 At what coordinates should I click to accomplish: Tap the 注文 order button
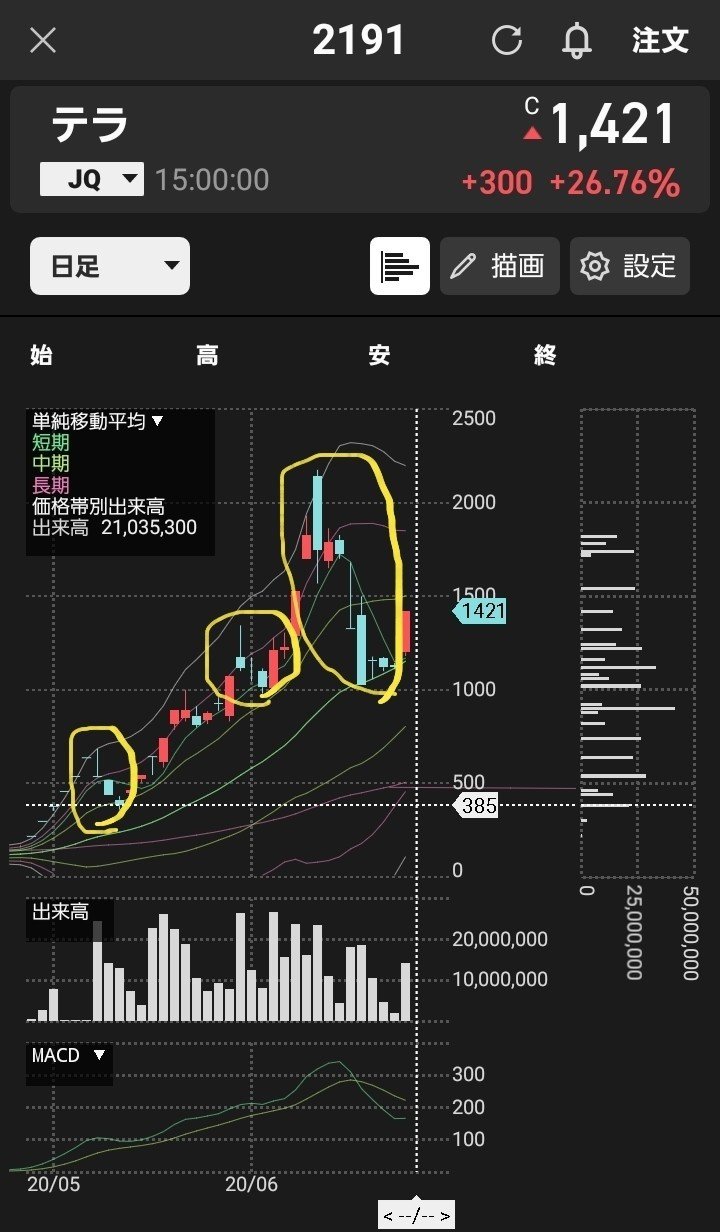660,40
